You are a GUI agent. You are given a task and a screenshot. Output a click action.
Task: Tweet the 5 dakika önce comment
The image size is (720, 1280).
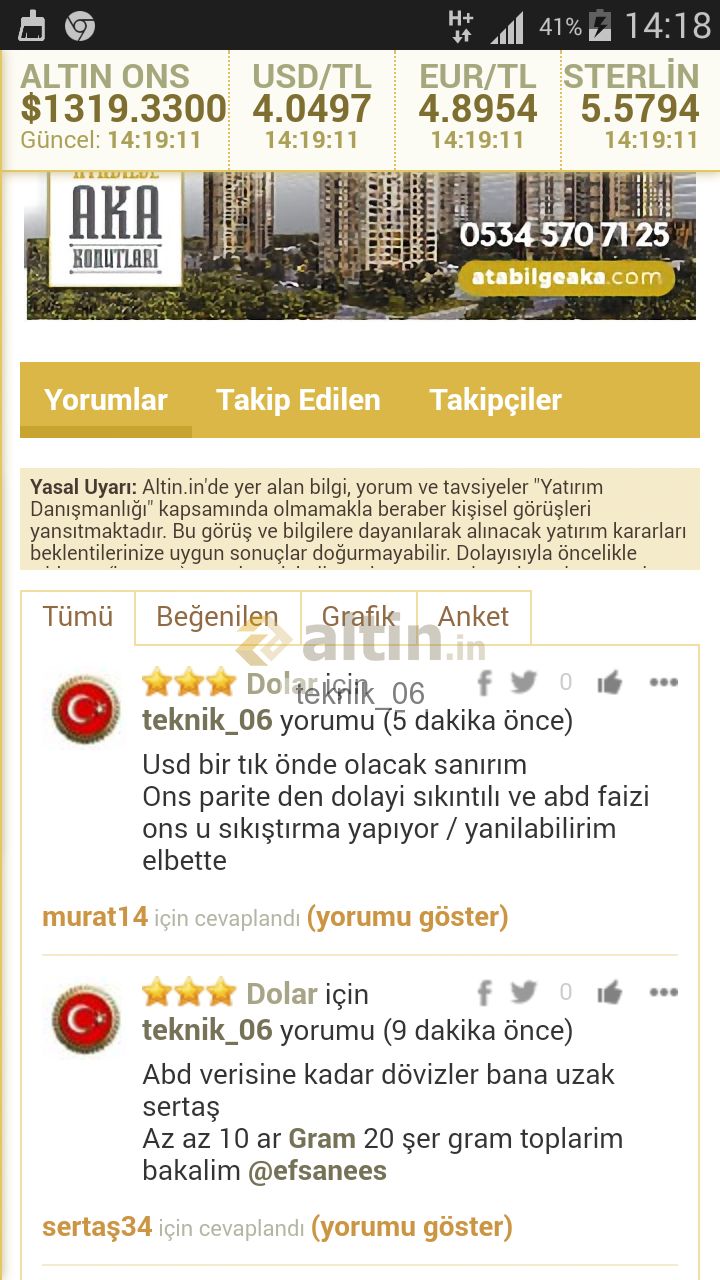[523, 683]
